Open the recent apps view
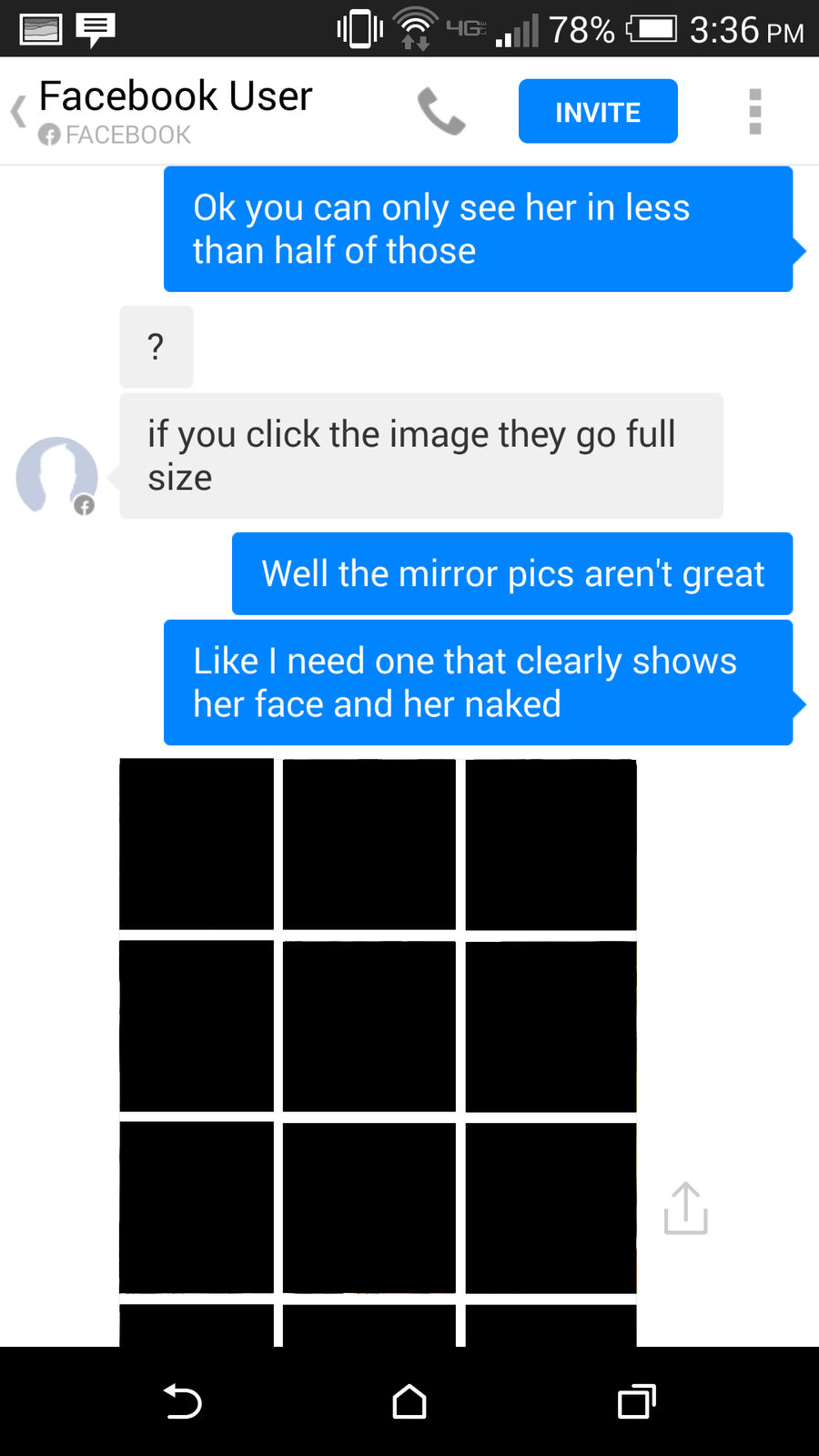This screenshot has width=819, height=1456. (636, 1401)
